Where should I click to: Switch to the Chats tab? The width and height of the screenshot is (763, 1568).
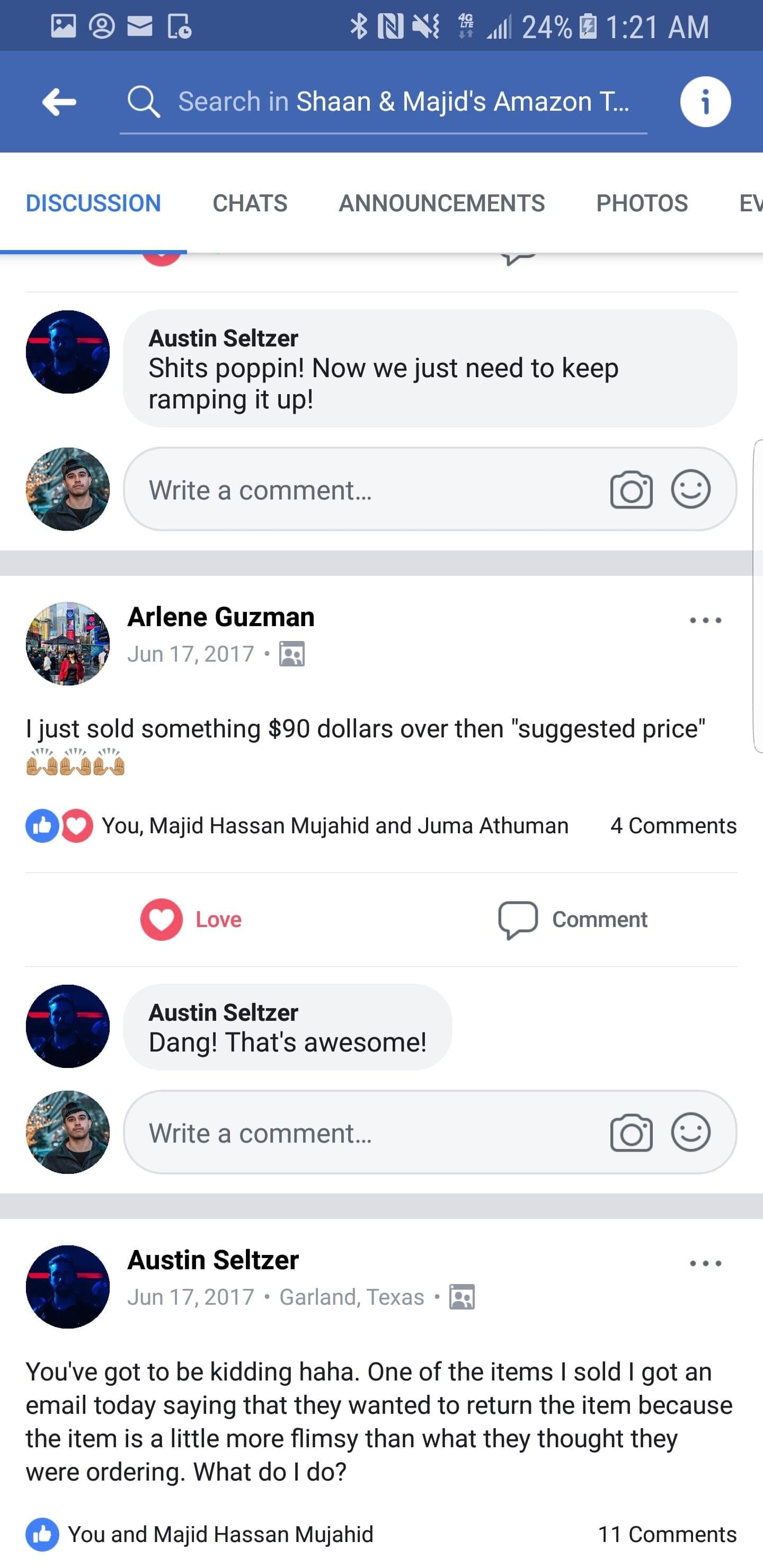click(x=250, y=203)
